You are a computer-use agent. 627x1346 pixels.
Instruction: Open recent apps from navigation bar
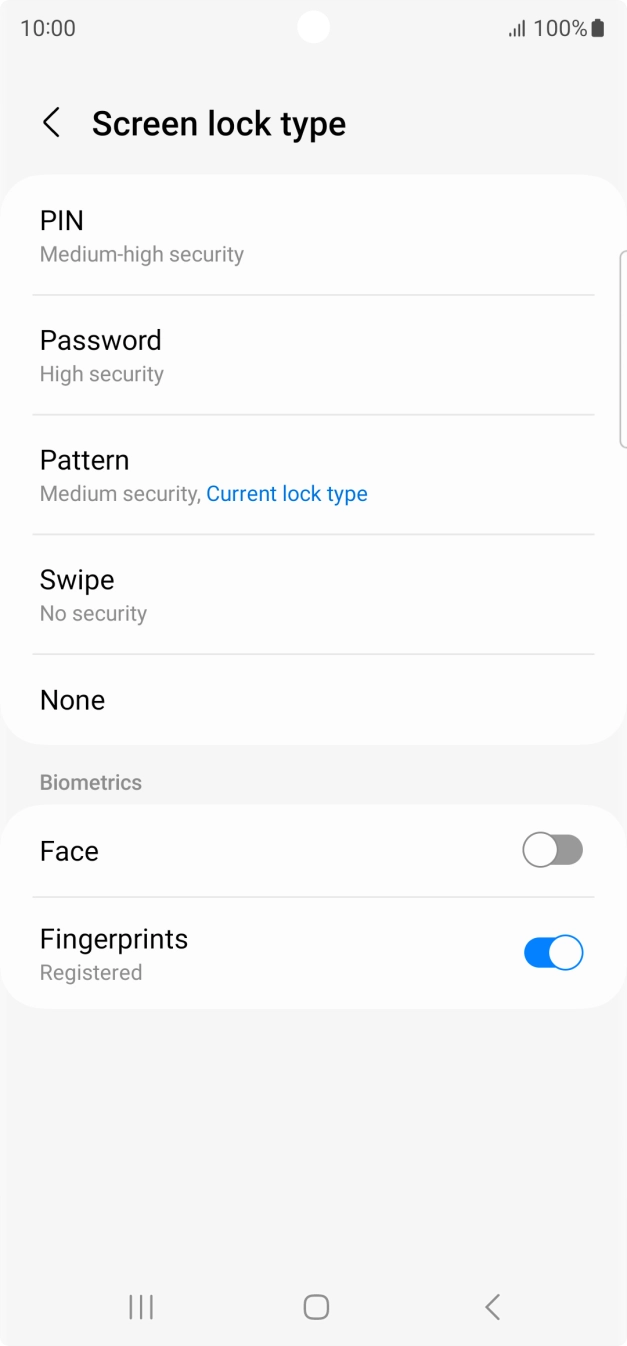click(x=141, y=1306)
